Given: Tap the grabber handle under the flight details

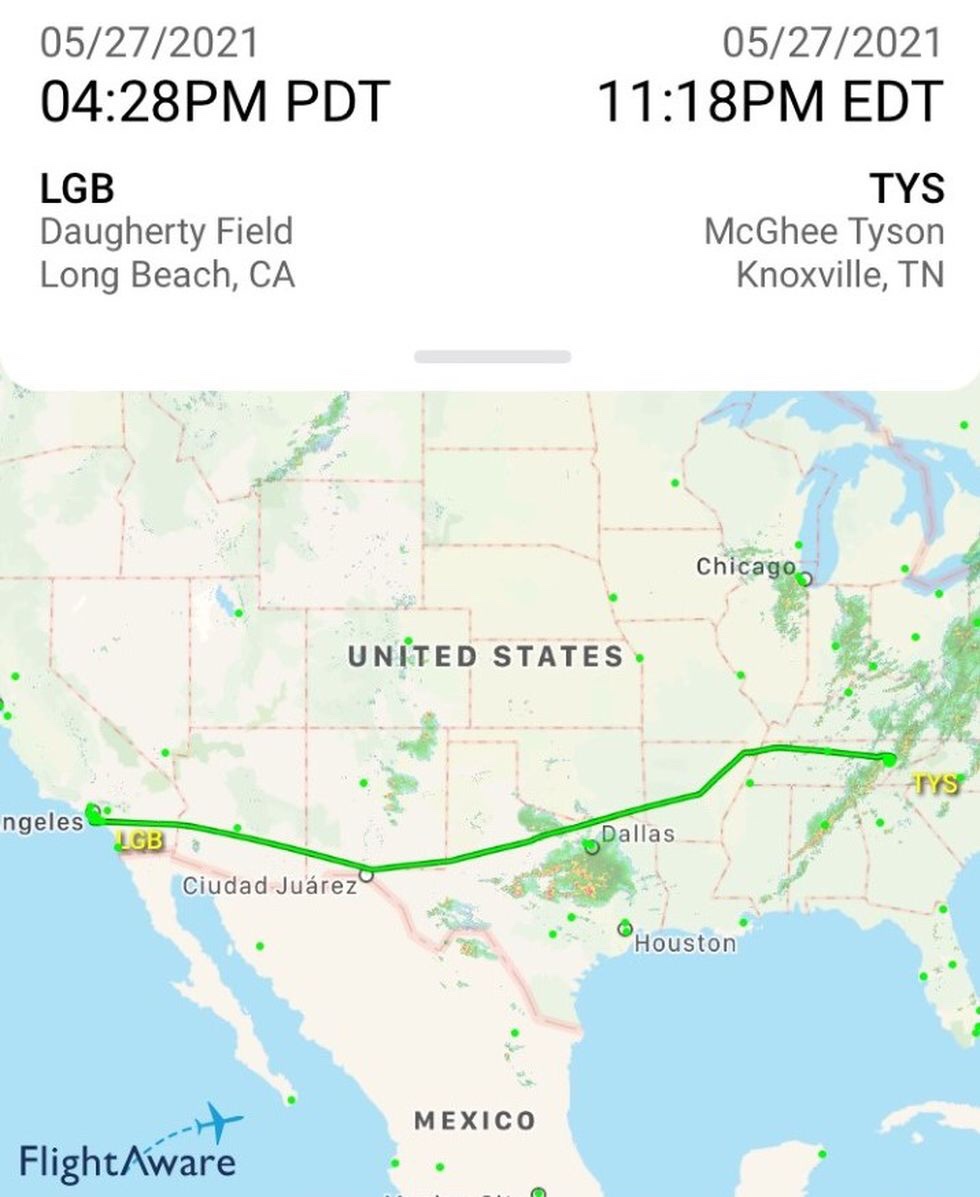Looking at the screenshot, I should coord(492,357).
